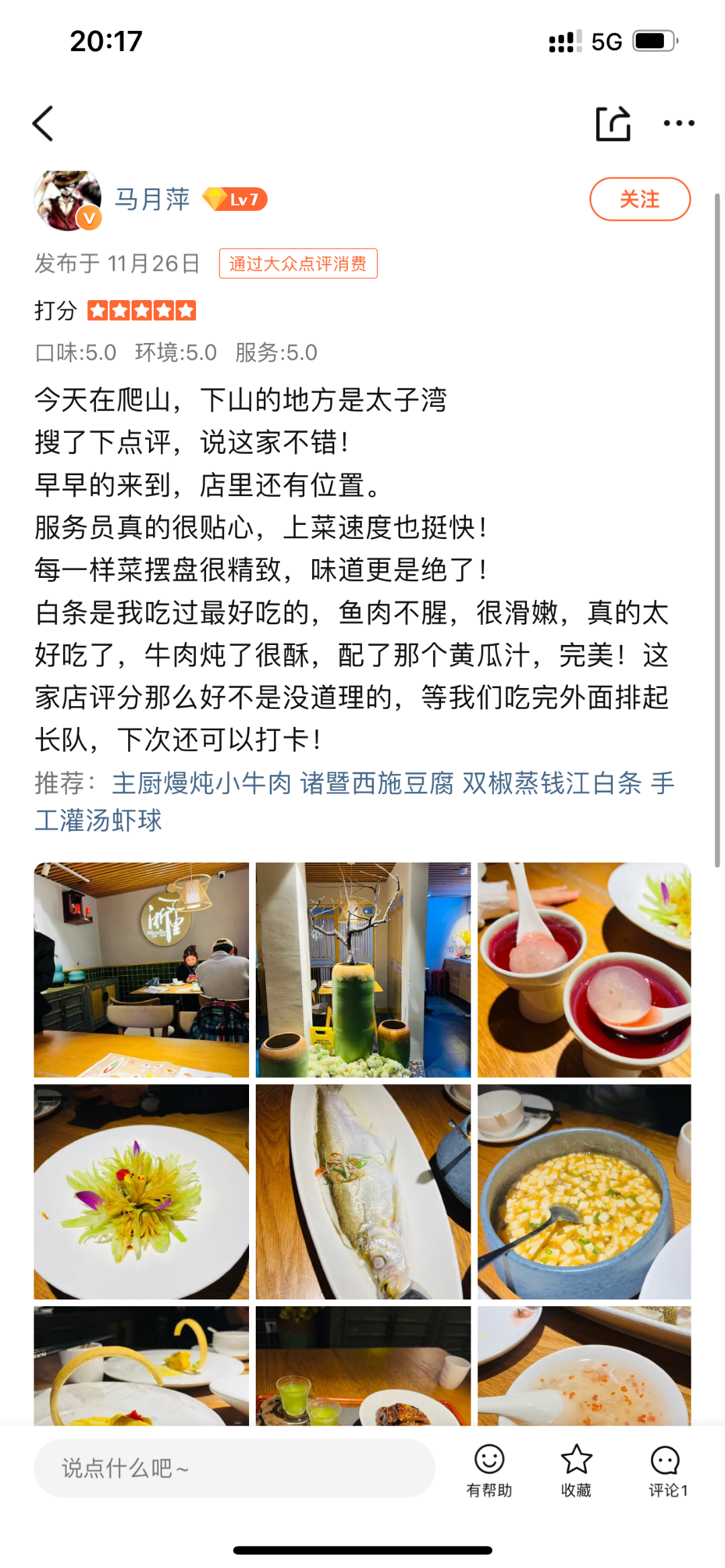Share this review
The image size is (725, 1568).
click(613, 124)
